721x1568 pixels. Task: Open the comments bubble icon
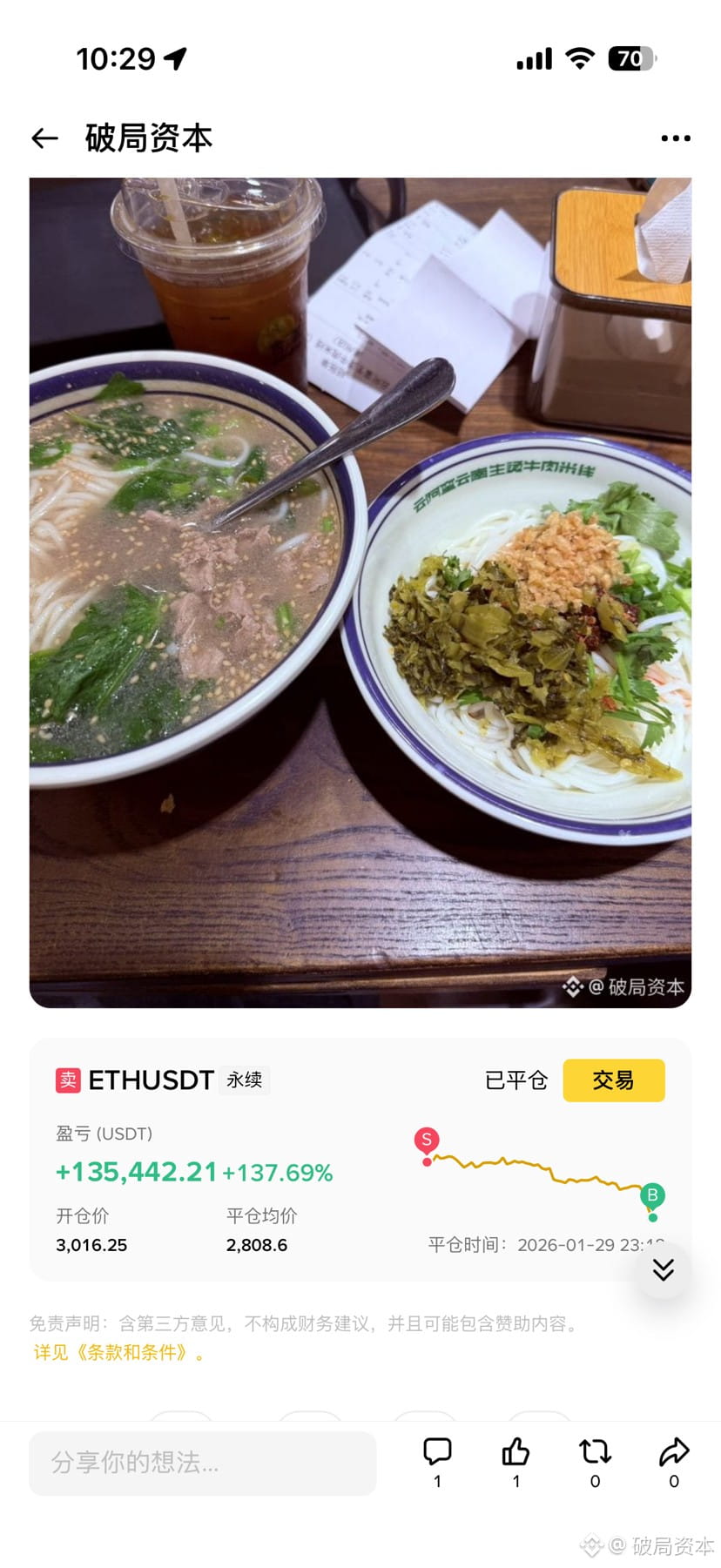(x=437, y=1451)
